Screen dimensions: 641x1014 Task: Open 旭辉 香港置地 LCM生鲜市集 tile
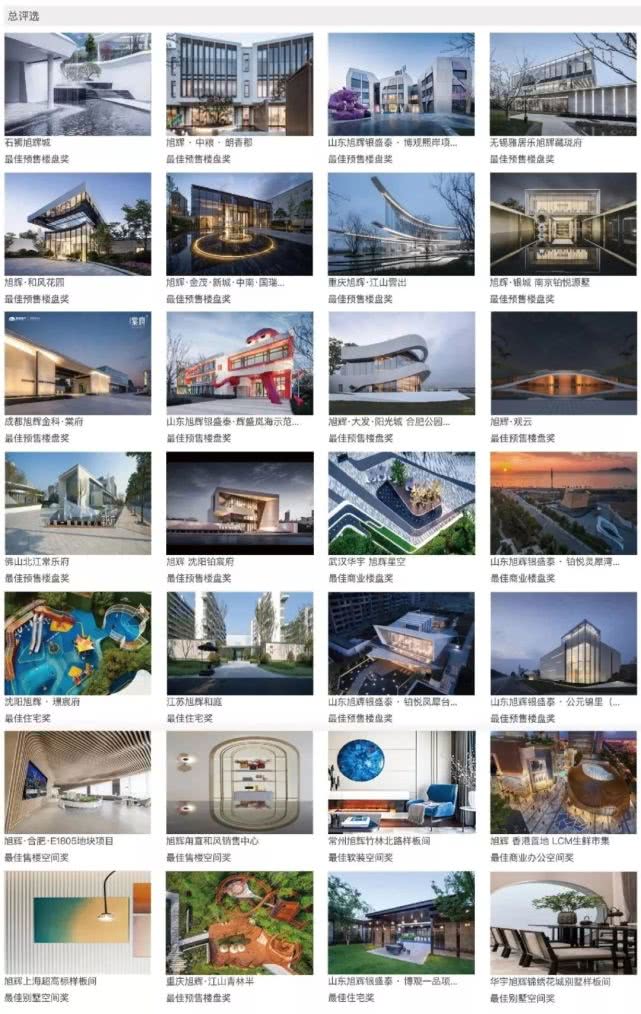tap(563, 782)
